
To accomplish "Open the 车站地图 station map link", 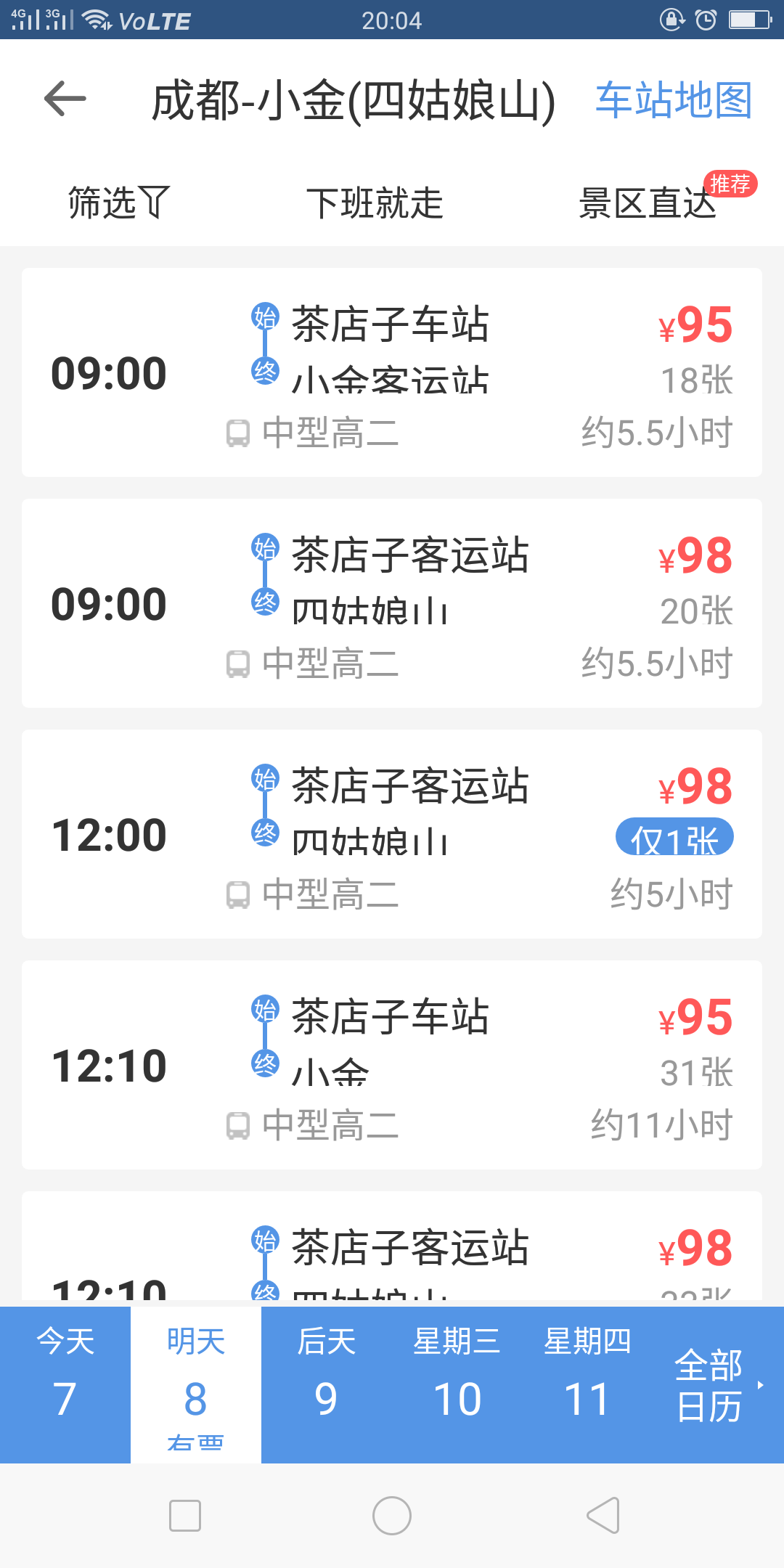I will click(674, 99).
